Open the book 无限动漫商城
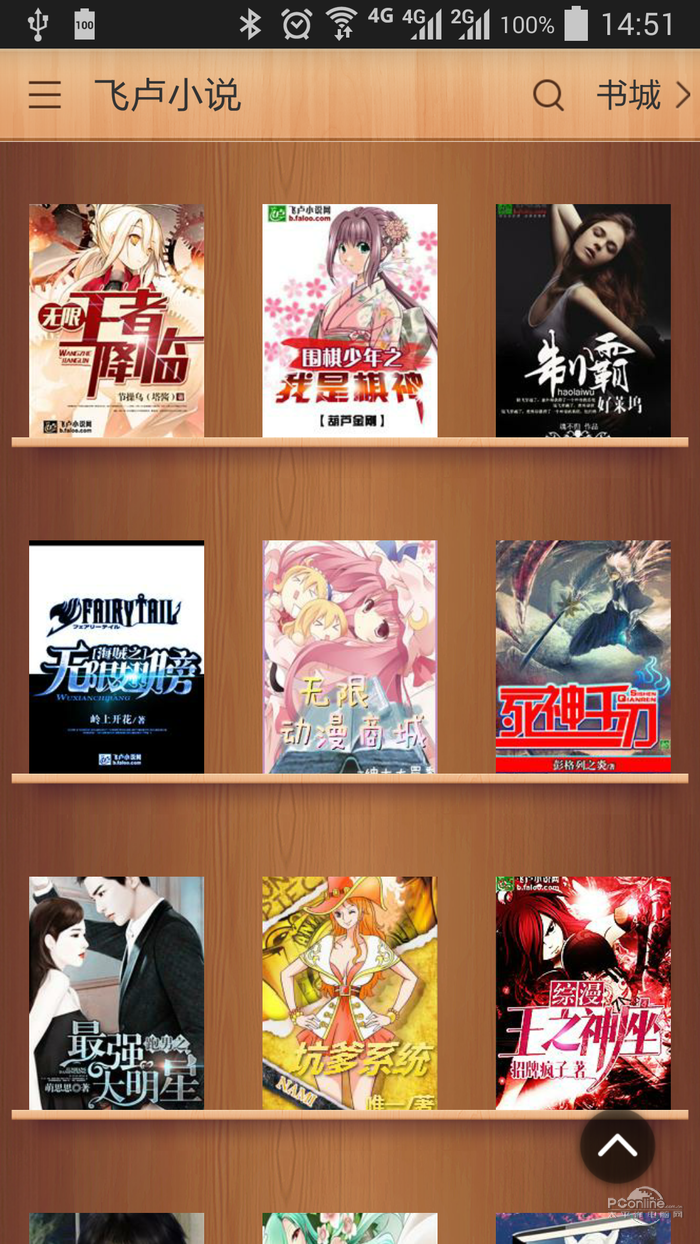This screenshot has width=700, height=1244. click(x=349, y=656)
